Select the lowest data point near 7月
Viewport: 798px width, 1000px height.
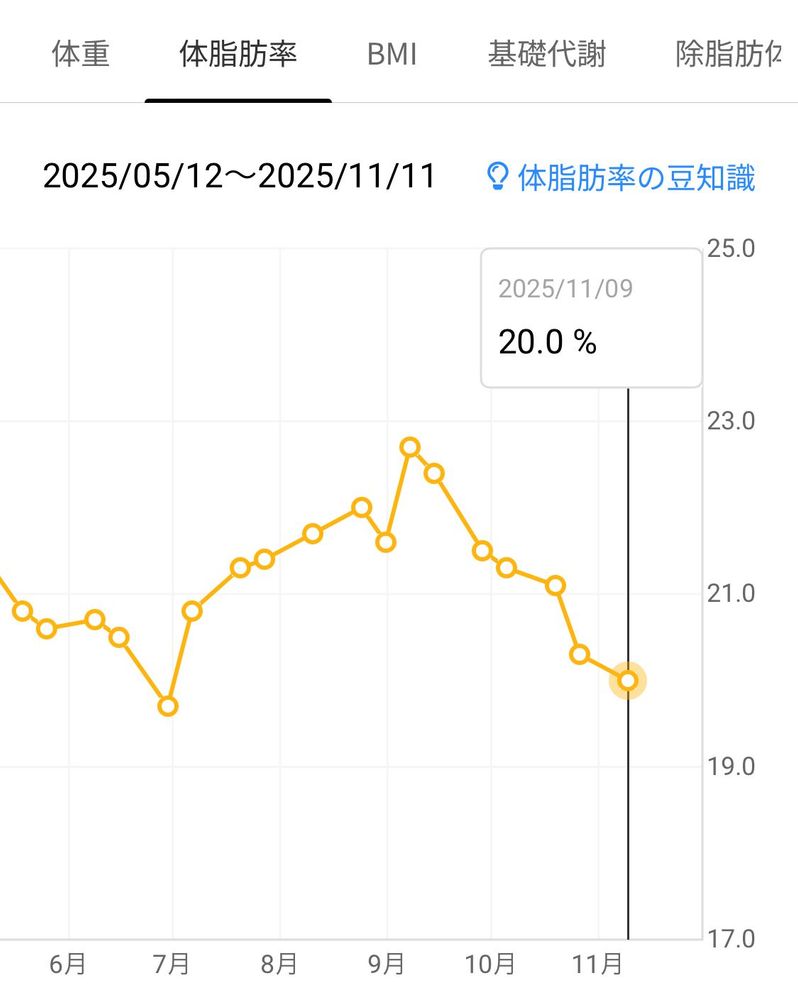point(168,706)
